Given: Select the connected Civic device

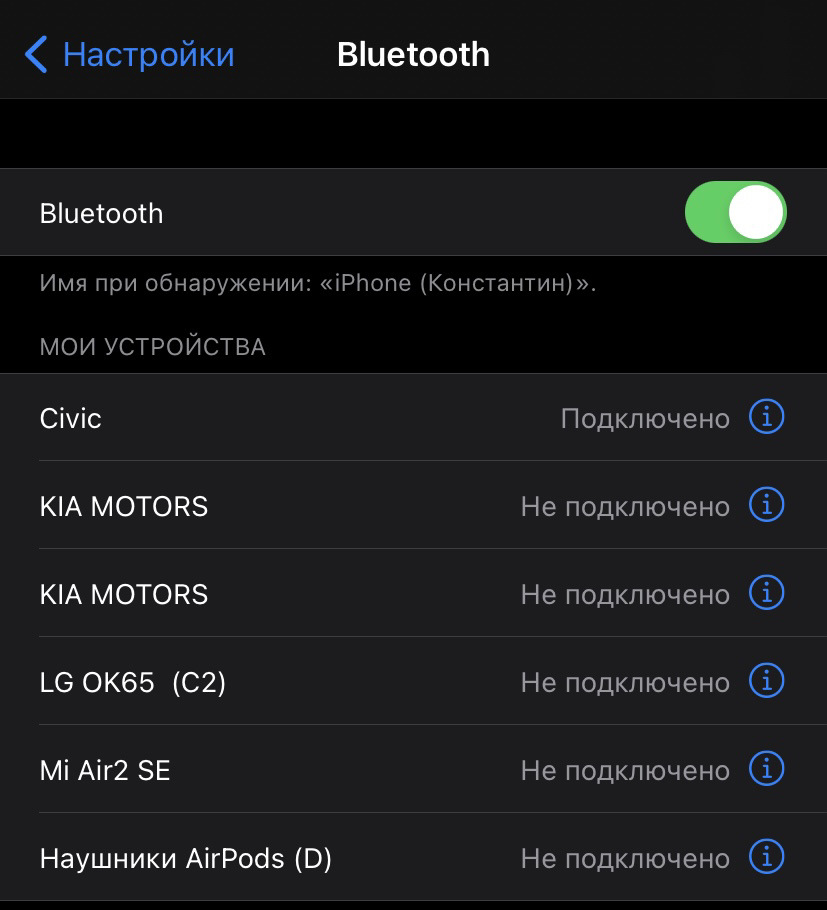Looking at the screenshot, I should [x=300, y=418].
